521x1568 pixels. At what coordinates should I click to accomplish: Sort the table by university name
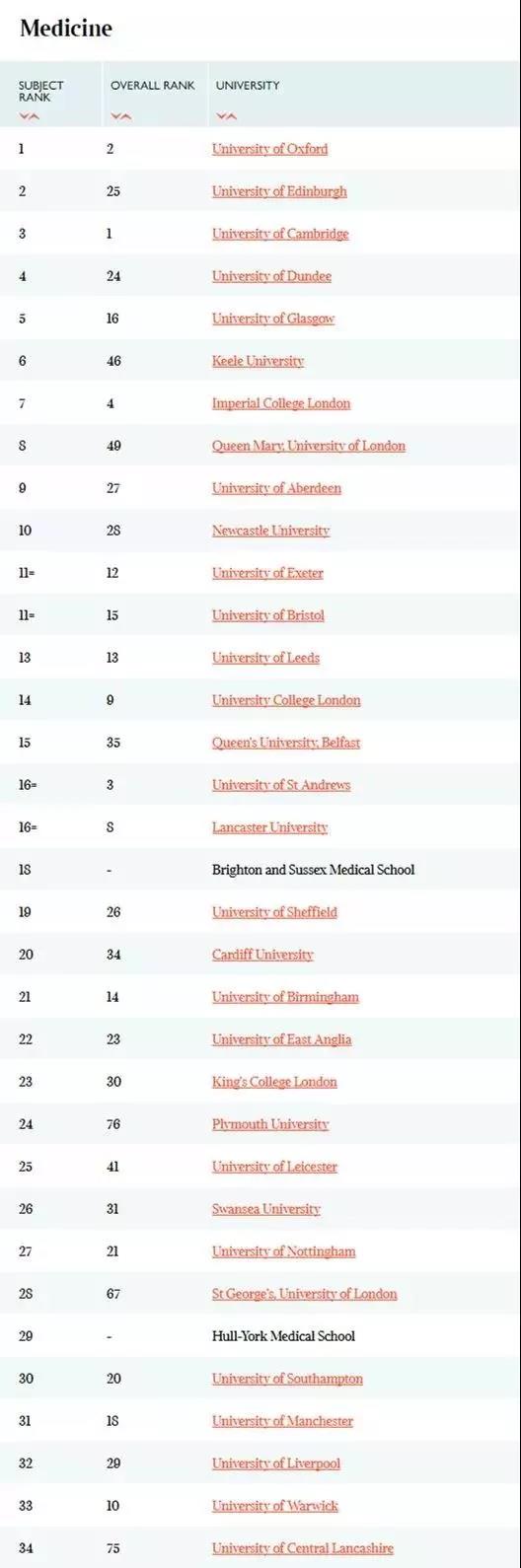click(226, 116)
